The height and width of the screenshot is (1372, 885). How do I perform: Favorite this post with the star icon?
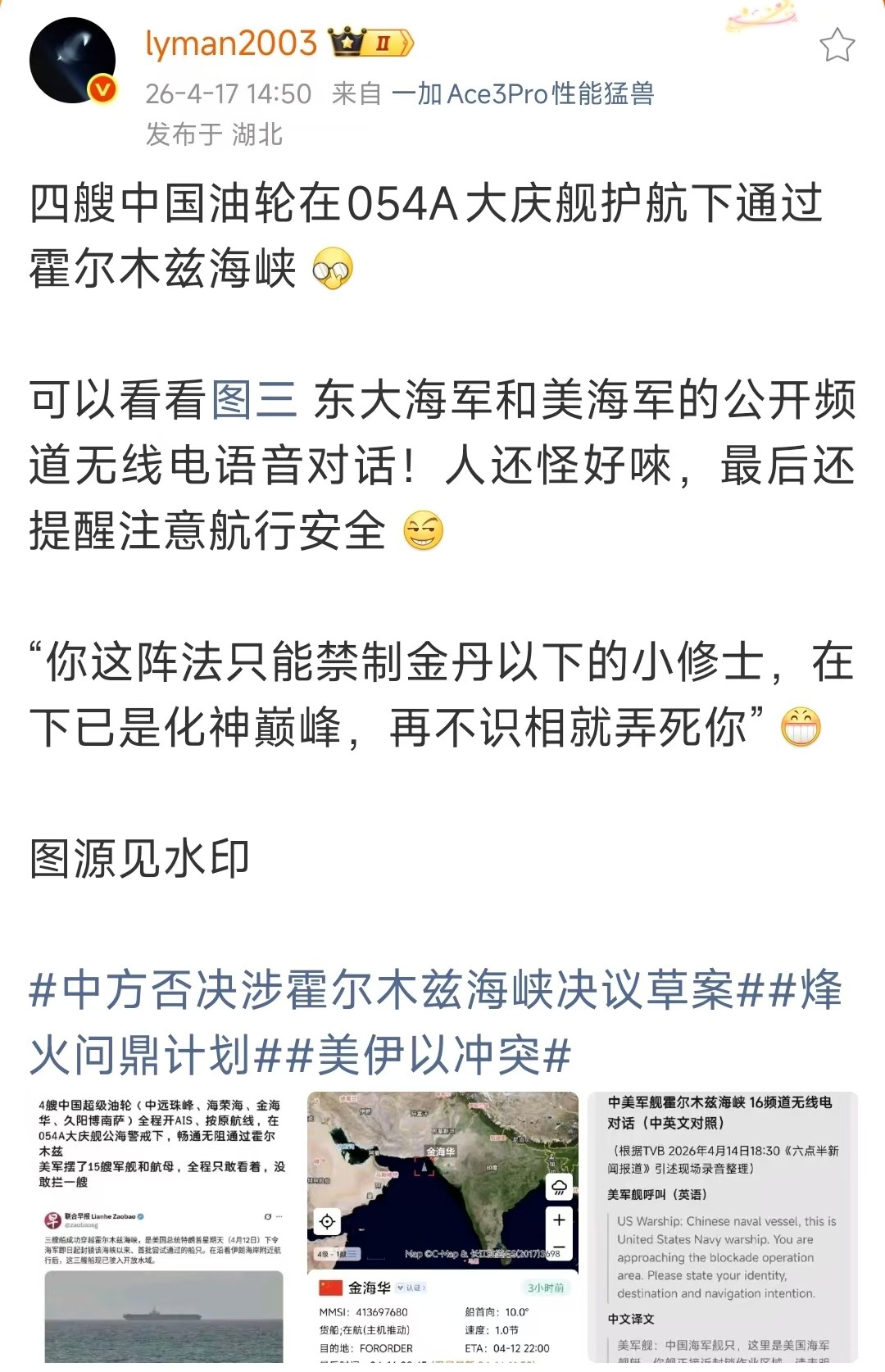click(x=837, y=45)
